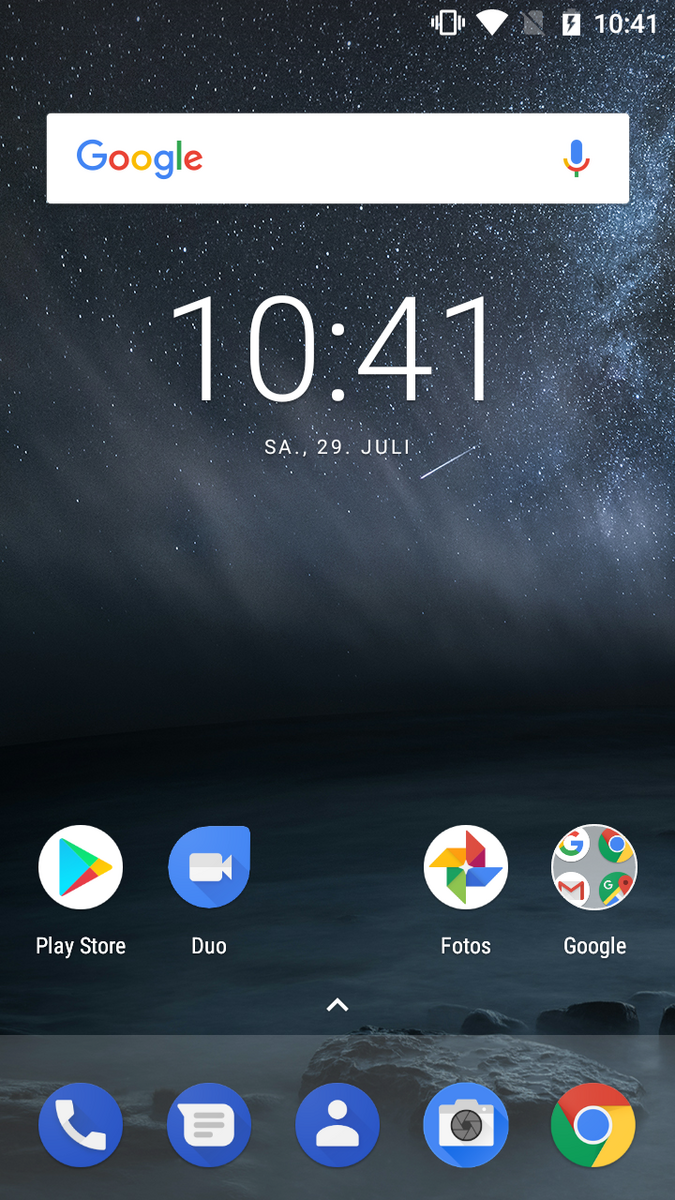The image size is (675, 1200).
Task: Open the Fotos app
Action: [466, 868]
